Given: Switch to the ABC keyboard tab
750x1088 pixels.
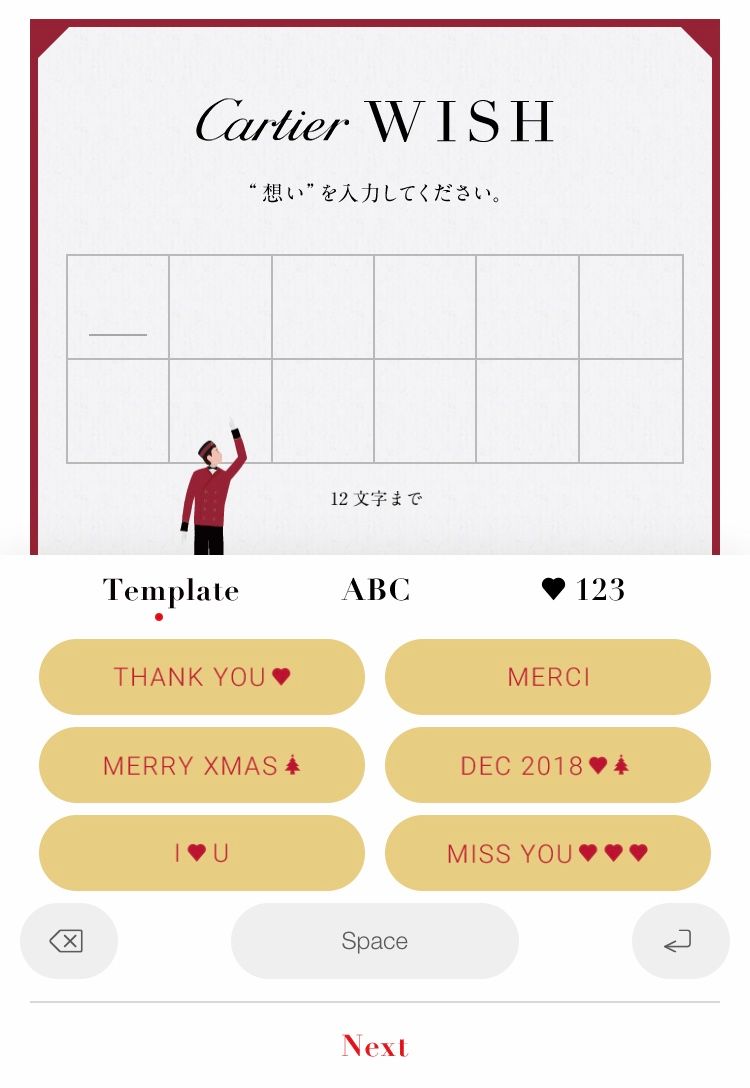Looking at the screenshot, I should (376, 591).
